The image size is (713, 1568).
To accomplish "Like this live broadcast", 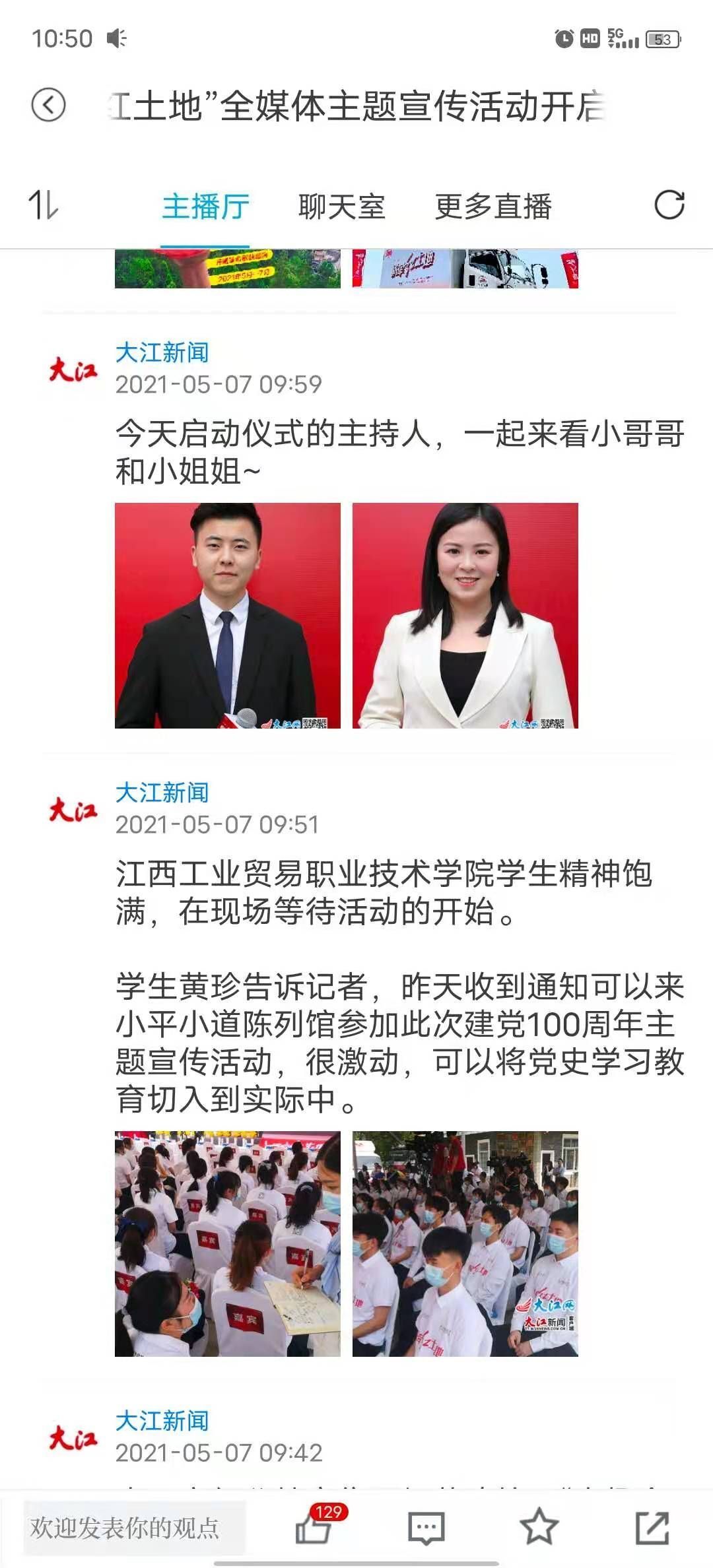I will (x=314, y=1527).
